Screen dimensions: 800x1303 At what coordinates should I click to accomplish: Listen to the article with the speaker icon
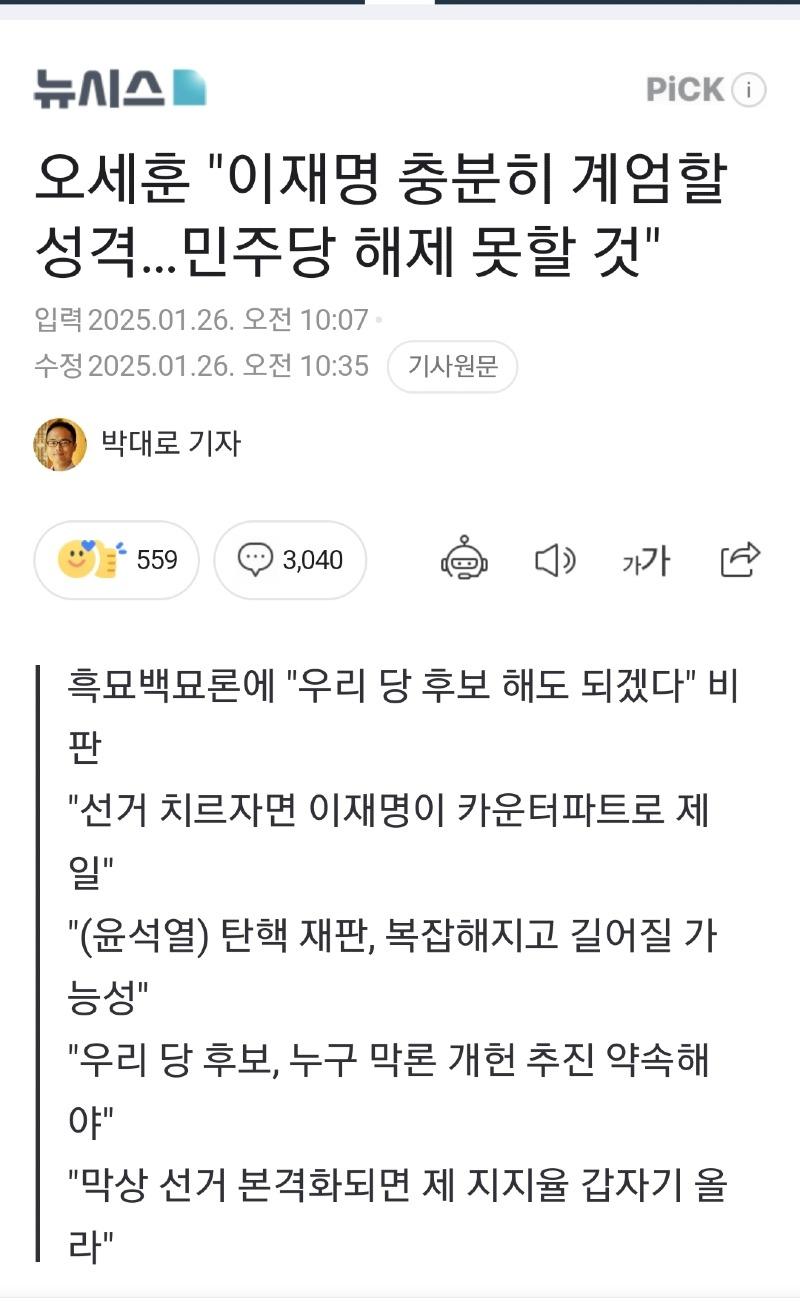pos(555,560)
